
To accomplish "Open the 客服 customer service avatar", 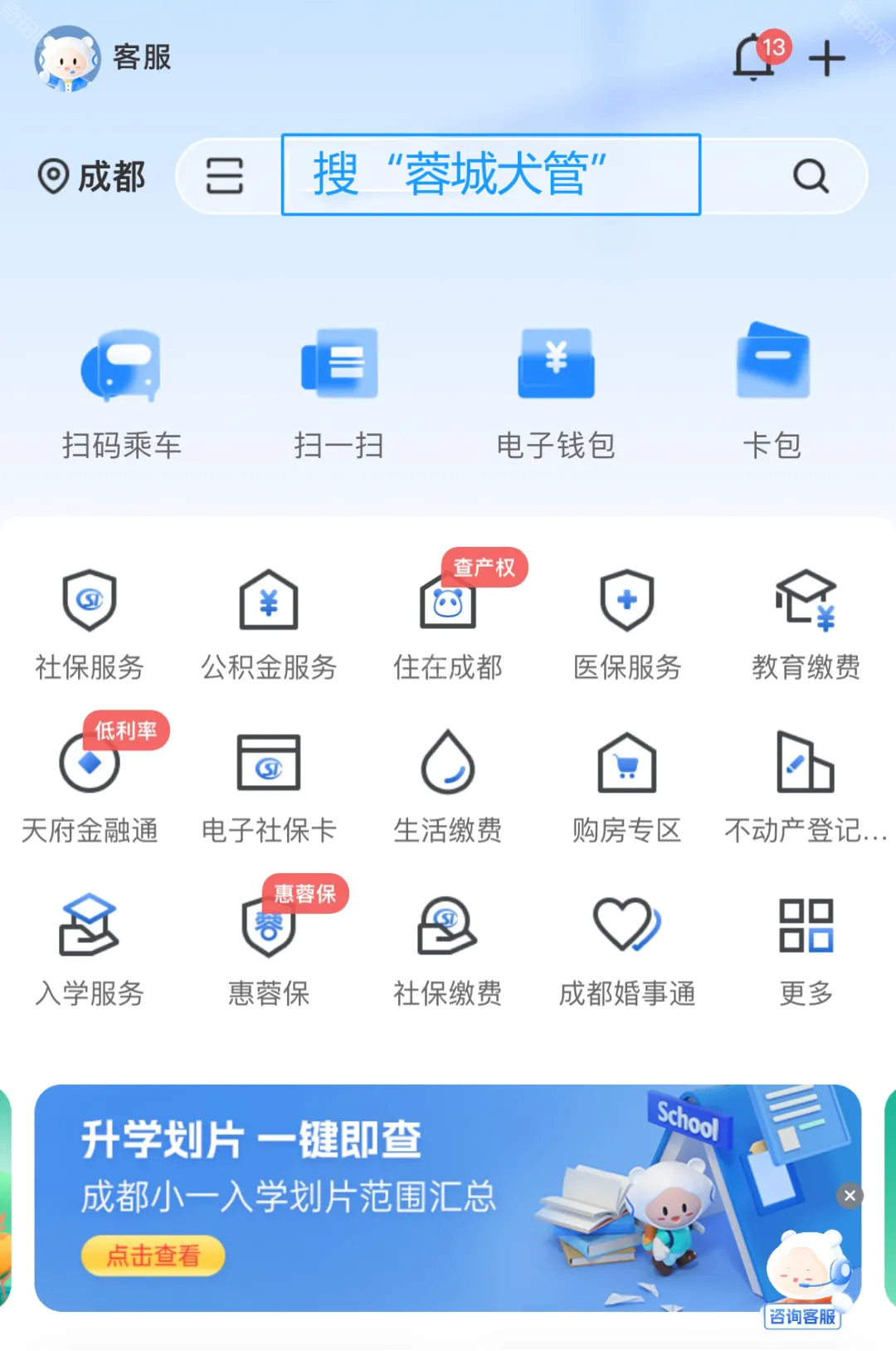I will 68,58.
